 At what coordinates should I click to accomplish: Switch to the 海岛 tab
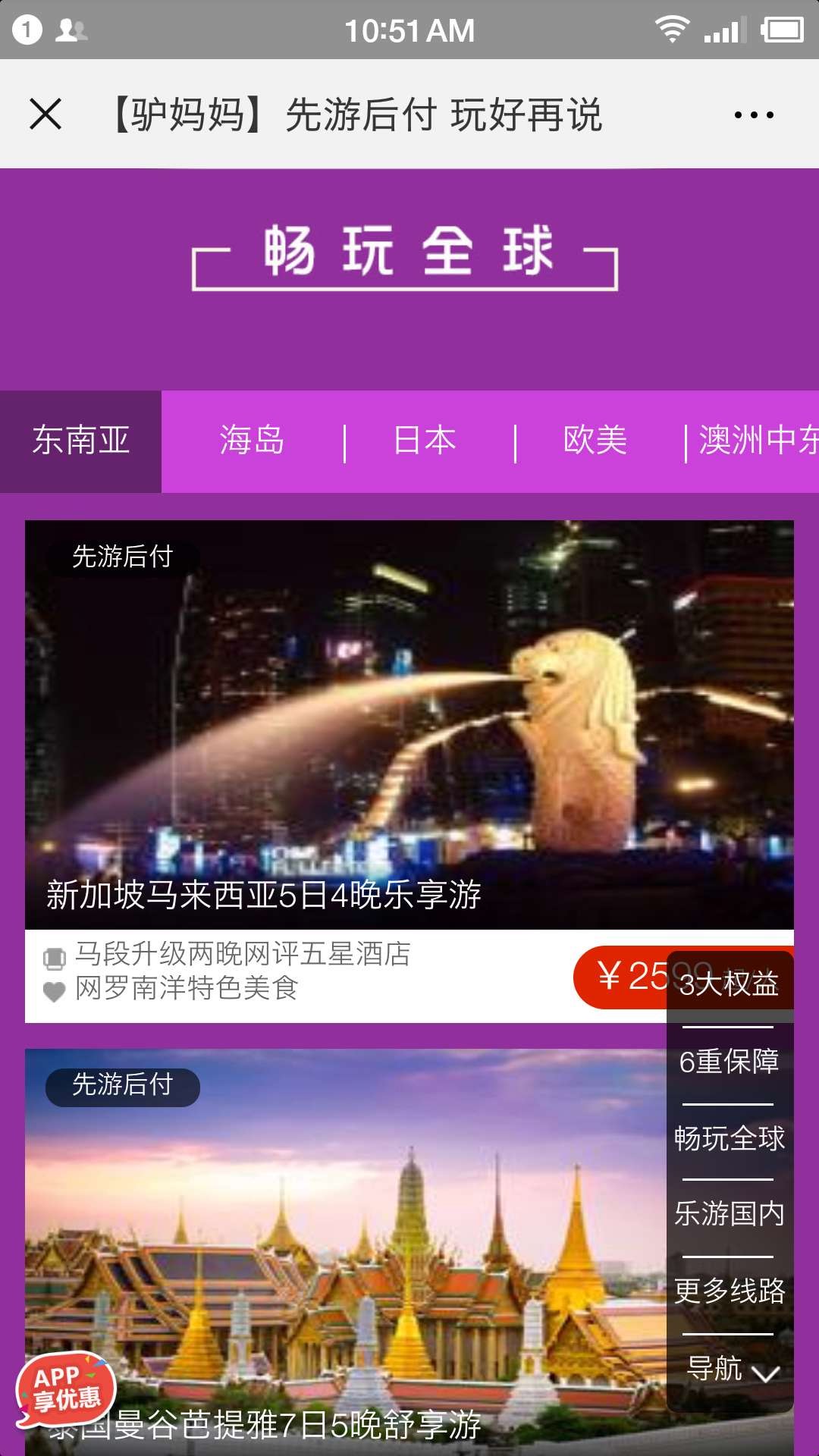click(252, 441)
